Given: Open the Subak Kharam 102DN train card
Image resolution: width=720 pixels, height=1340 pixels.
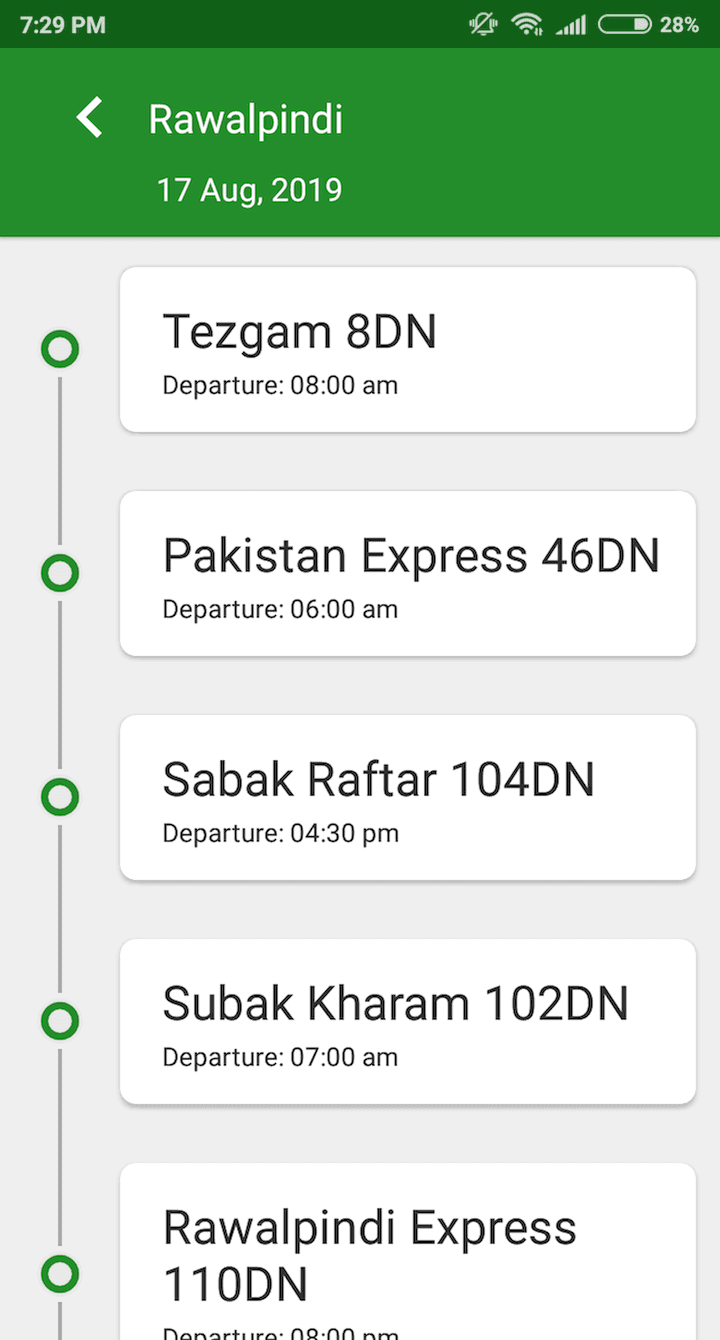Looking at the screenshot, I should coord(407,1021).
